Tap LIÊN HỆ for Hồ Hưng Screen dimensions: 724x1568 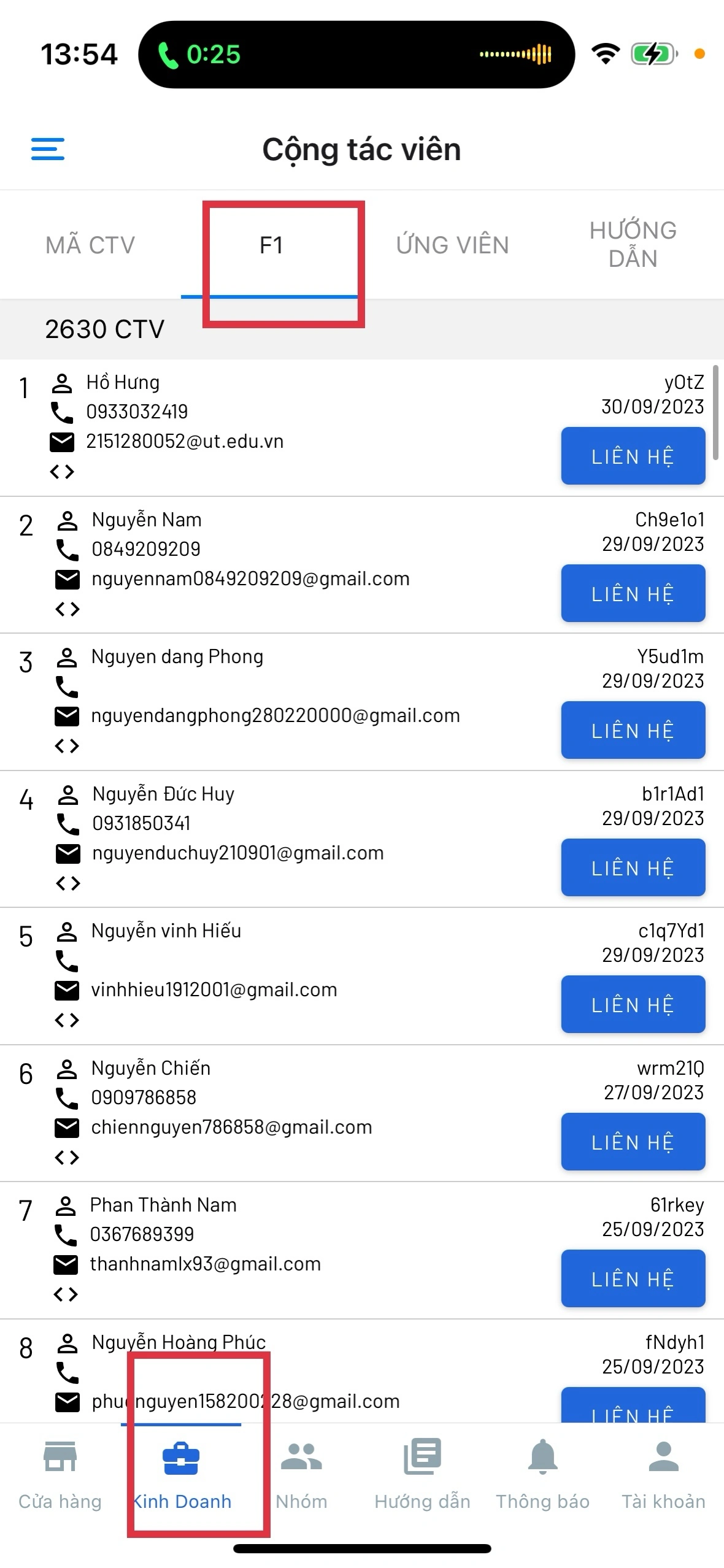coord(633,456)
